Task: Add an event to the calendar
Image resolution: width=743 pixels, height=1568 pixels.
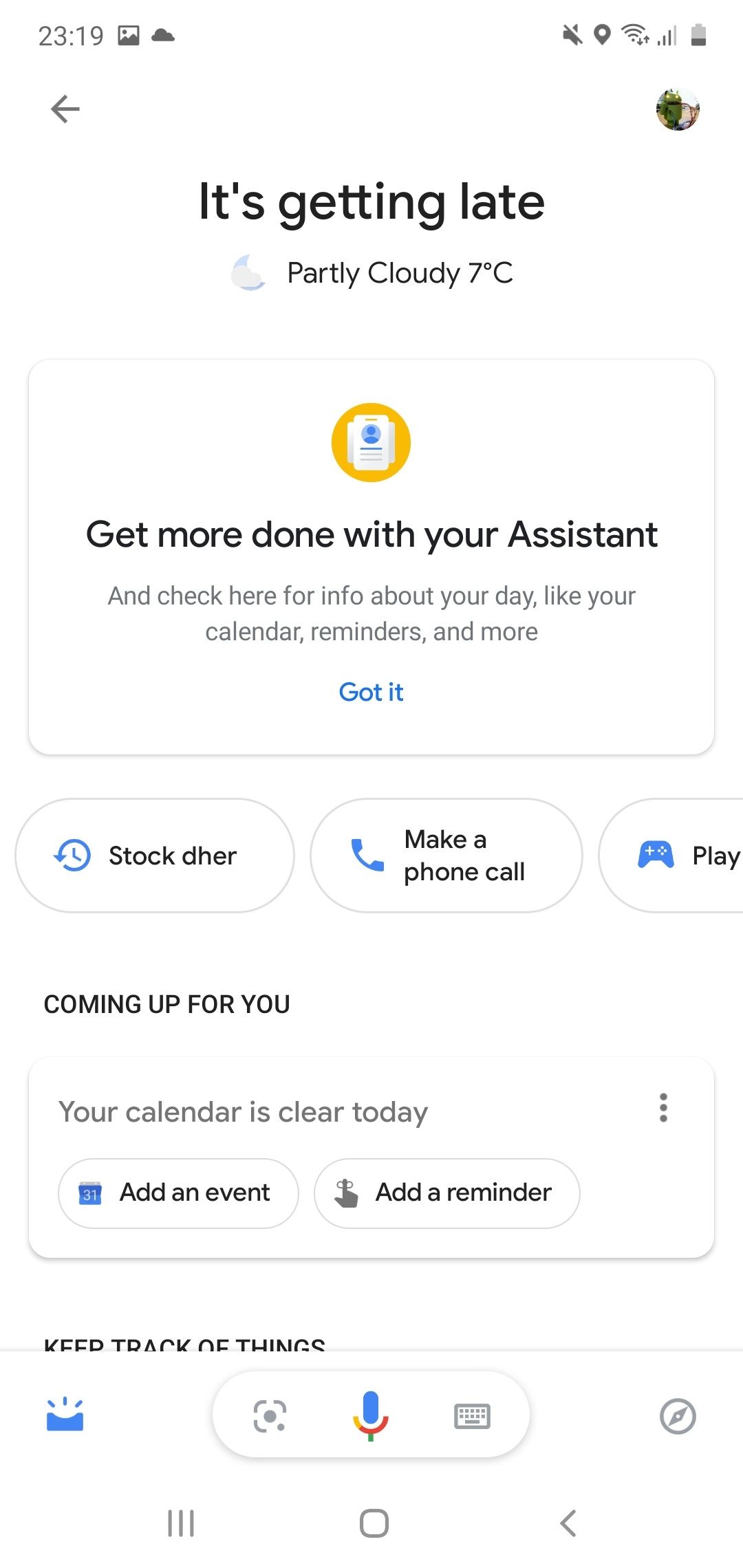Action: 178,1193
